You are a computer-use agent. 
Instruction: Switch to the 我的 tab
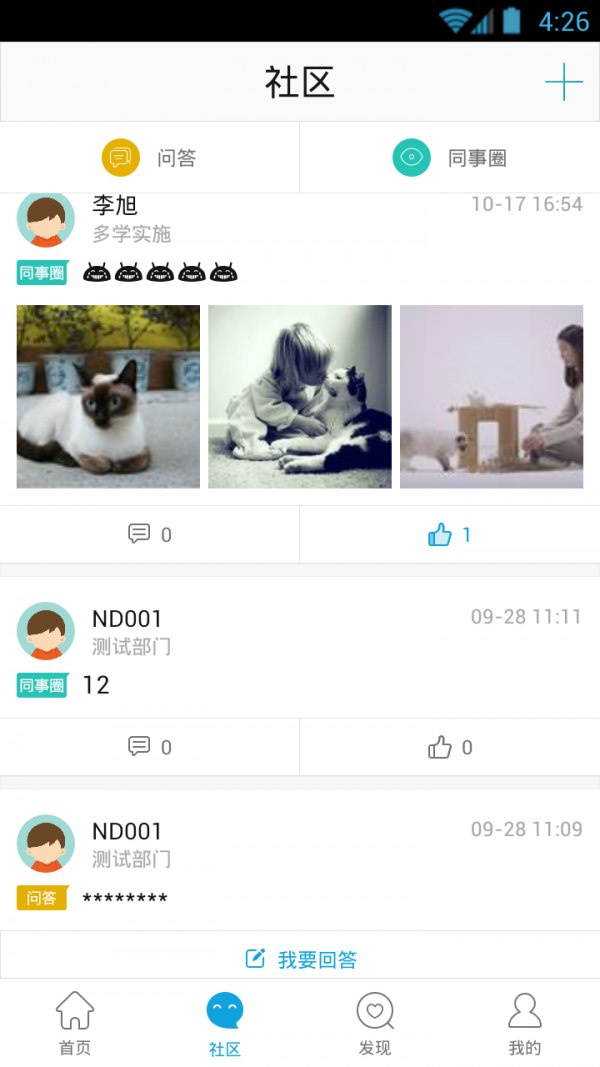coord(525,1023)
